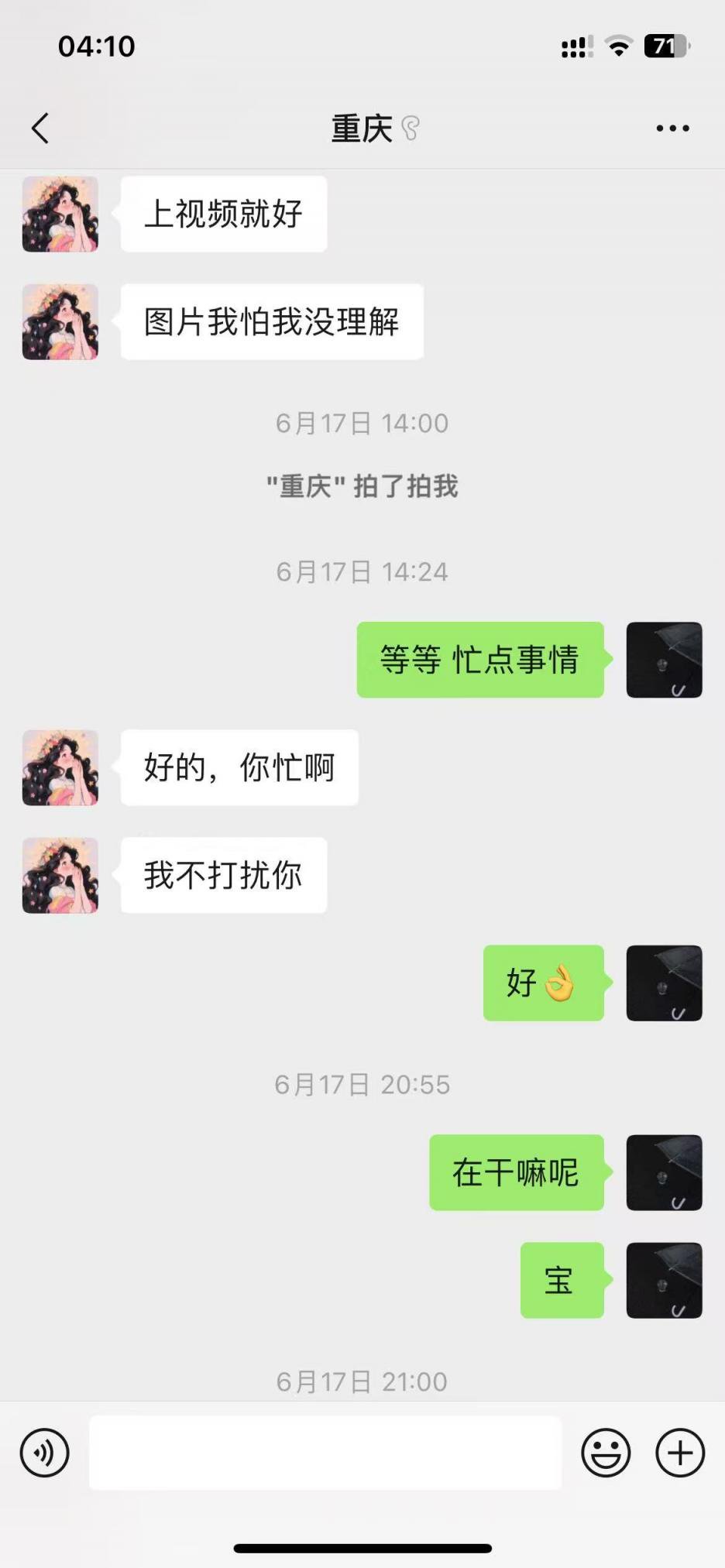725x1568 pixels.
Task: Focus the message text field
Action: pyautogui.click(x=325, y=1453)
